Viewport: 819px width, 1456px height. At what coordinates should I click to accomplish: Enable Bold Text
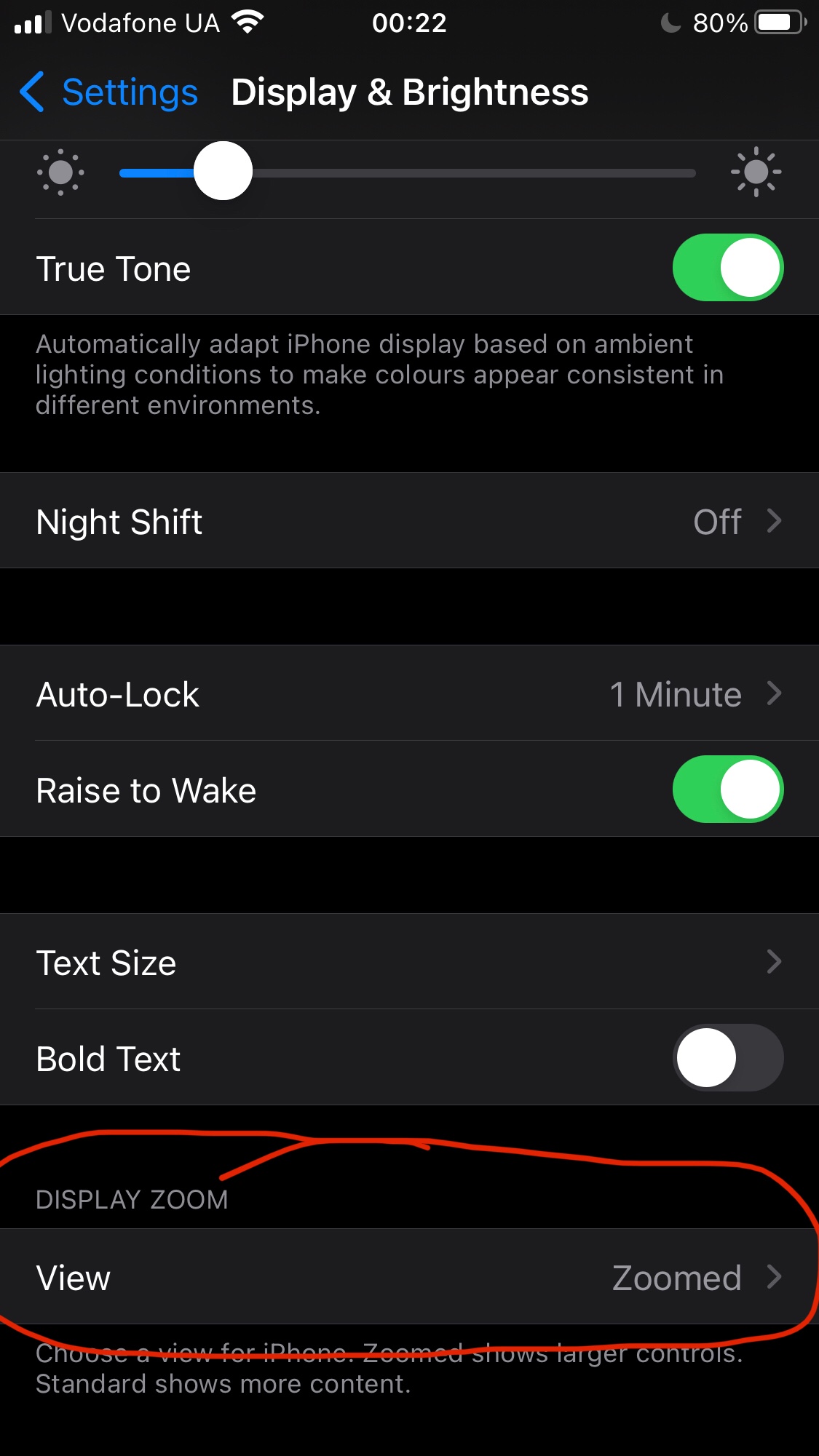click(727, 1057)
